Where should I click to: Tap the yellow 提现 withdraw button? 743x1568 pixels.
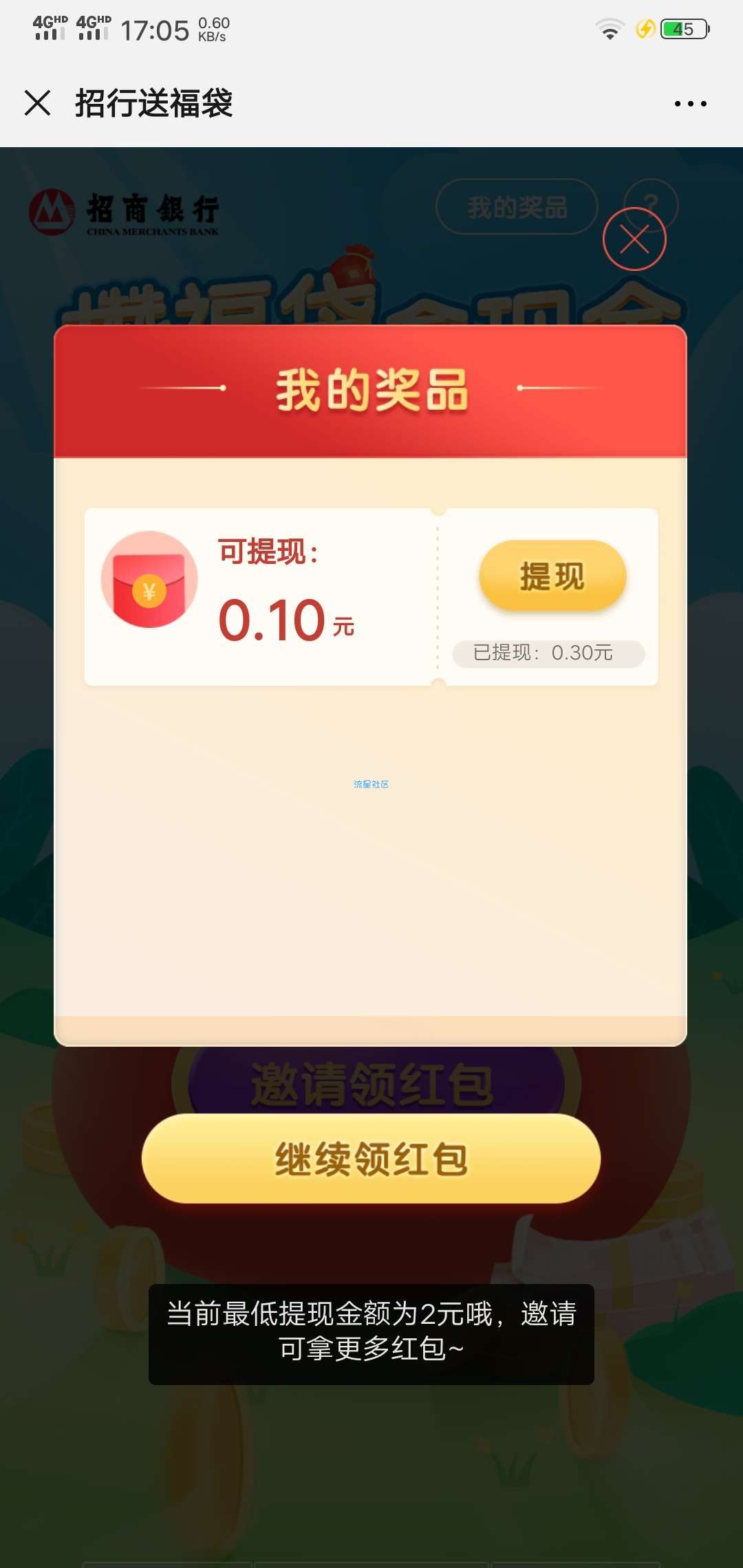click(552, 576)
